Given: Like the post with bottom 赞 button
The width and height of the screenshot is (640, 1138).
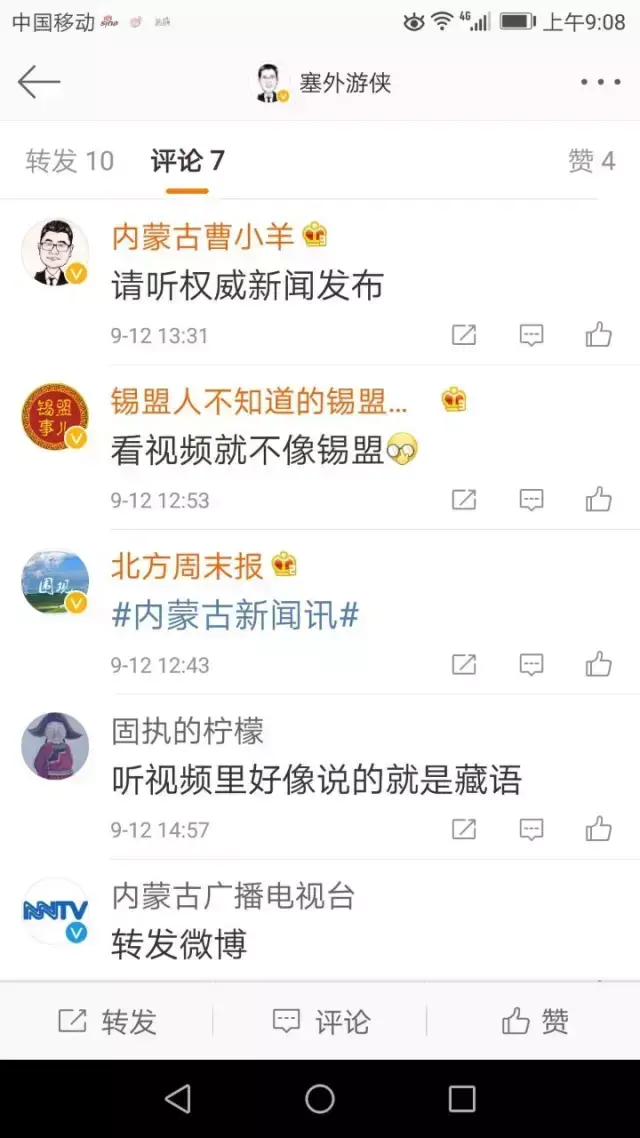Looking at the screenshot, I should [535, 1021].
